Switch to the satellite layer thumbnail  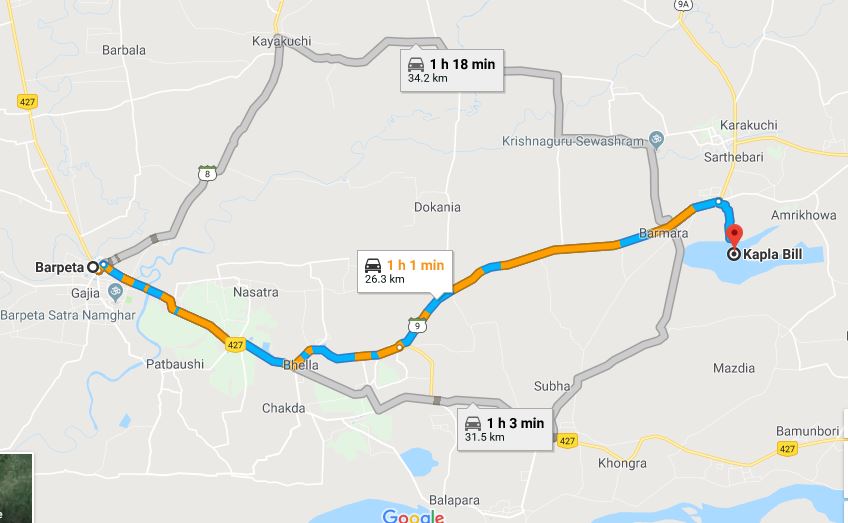coord(16,487)
